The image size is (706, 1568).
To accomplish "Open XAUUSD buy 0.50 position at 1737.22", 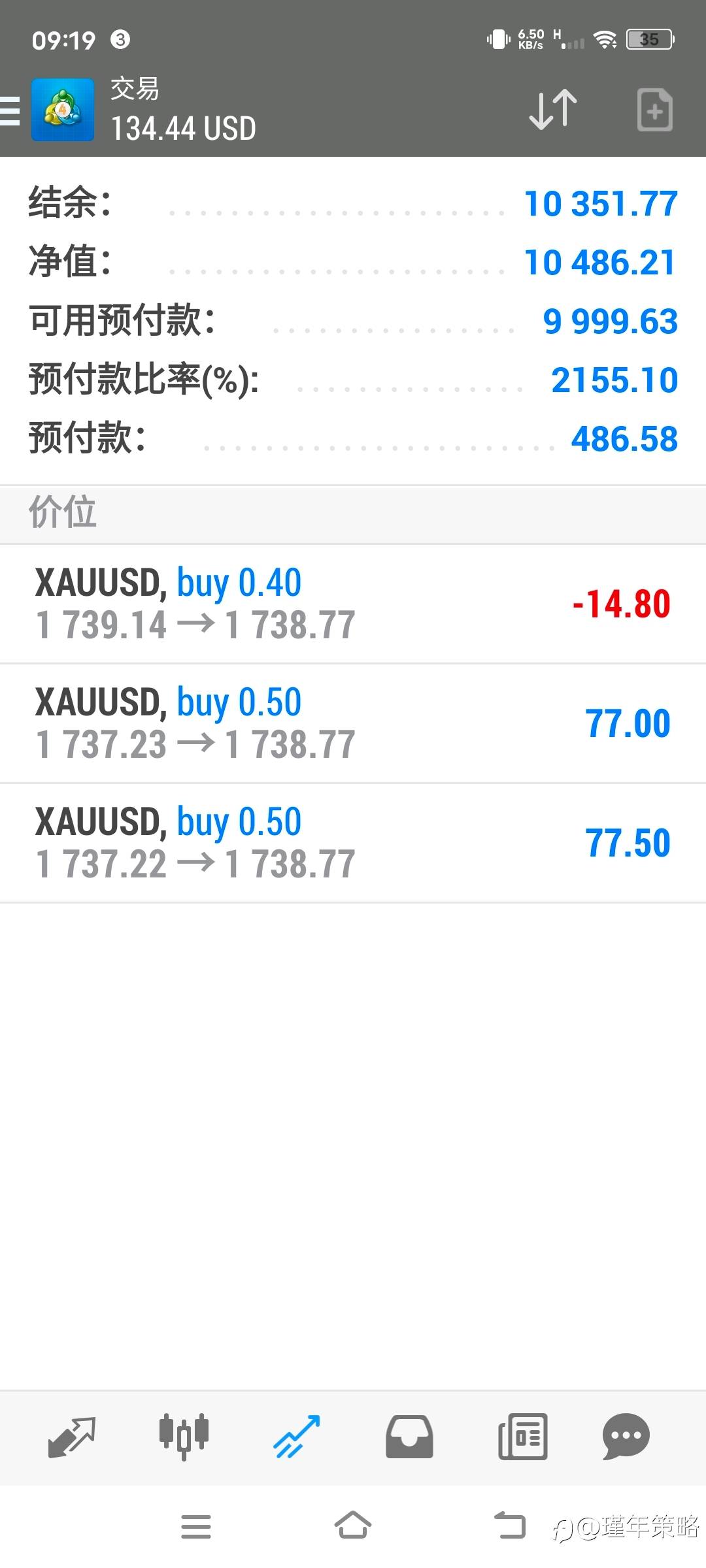I will pos(353,843).
